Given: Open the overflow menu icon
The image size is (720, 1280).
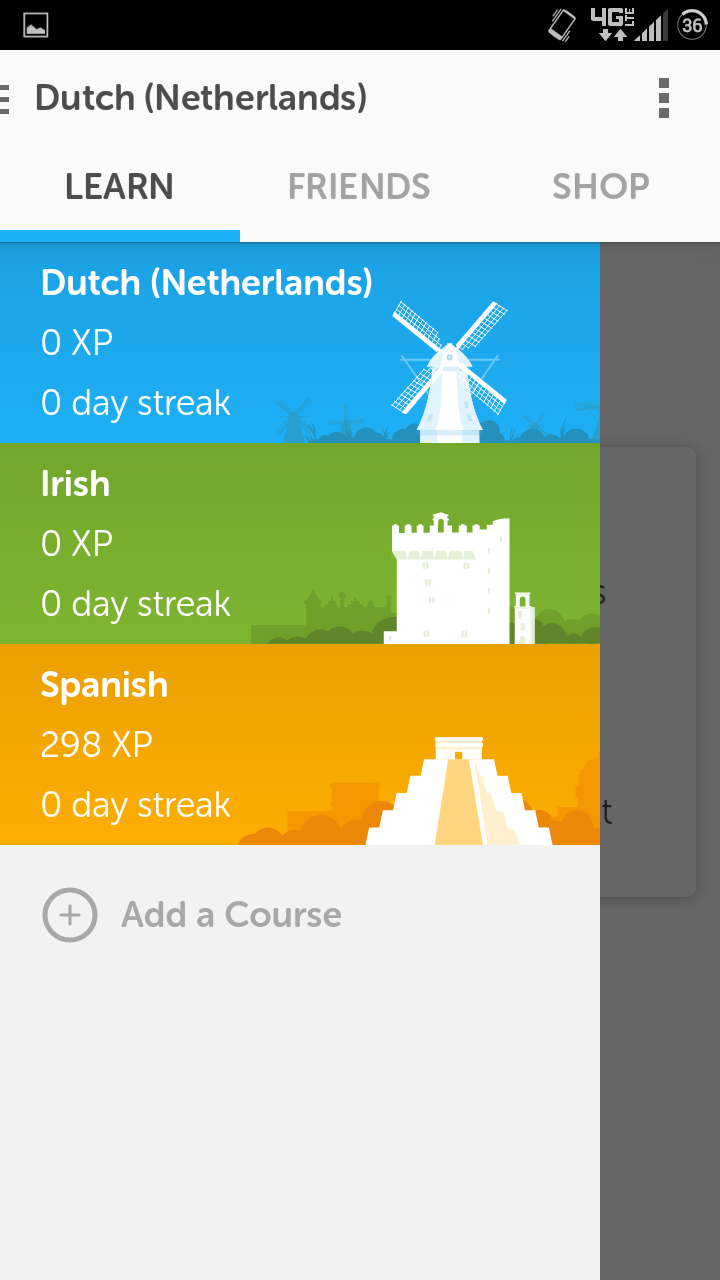Looking at the screenshot, I should point(663,97).
